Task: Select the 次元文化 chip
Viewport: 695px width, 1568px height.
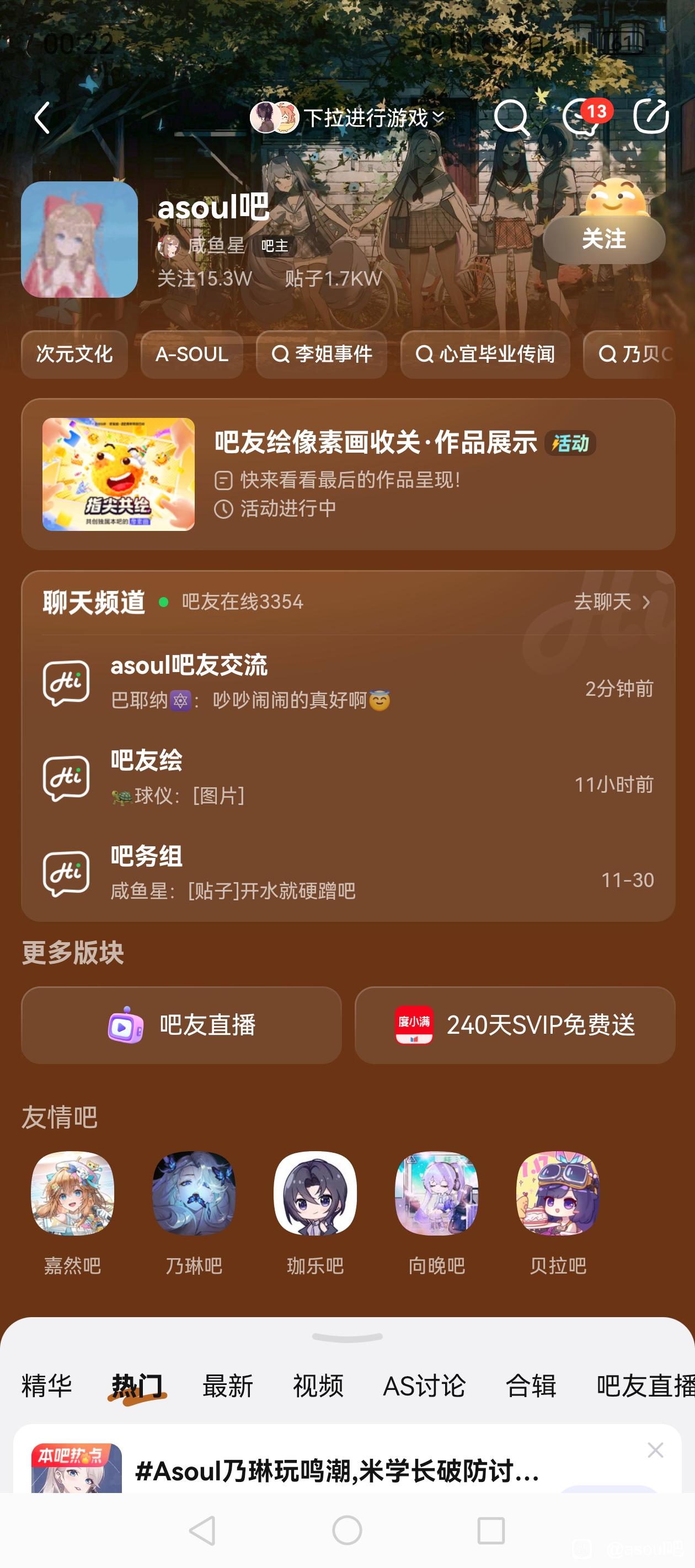Action: coord(74,355)
